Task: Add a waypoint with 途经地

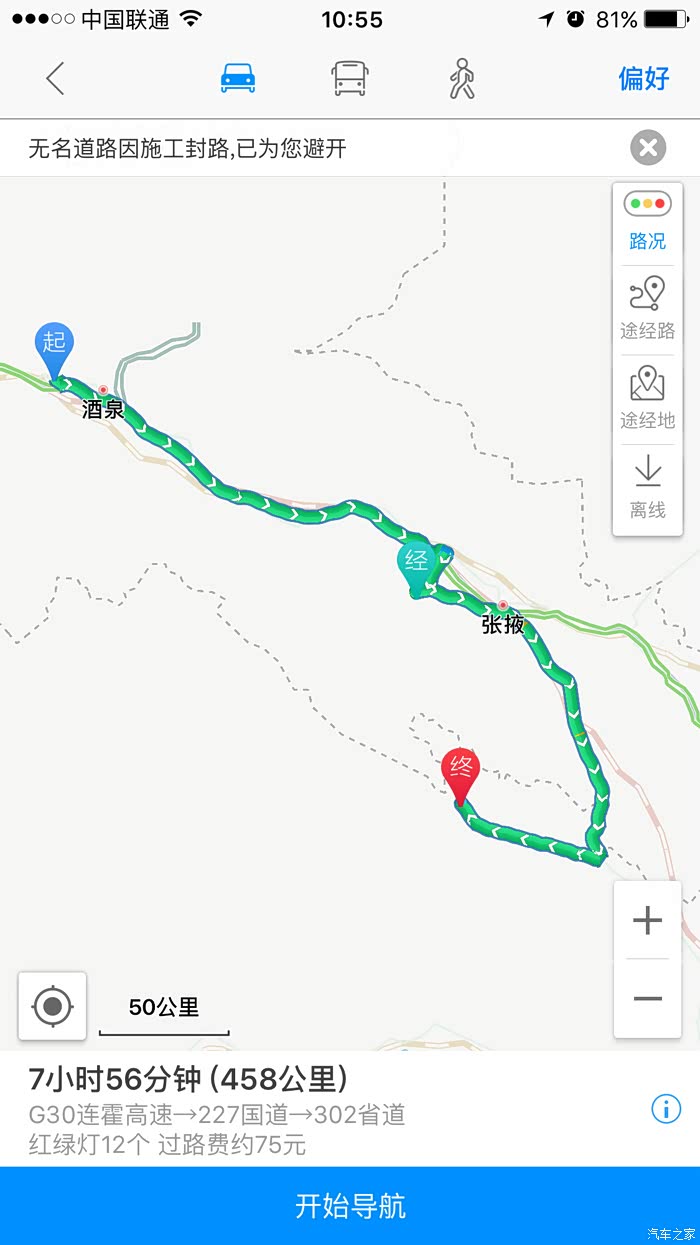Action: pos(647,398)
